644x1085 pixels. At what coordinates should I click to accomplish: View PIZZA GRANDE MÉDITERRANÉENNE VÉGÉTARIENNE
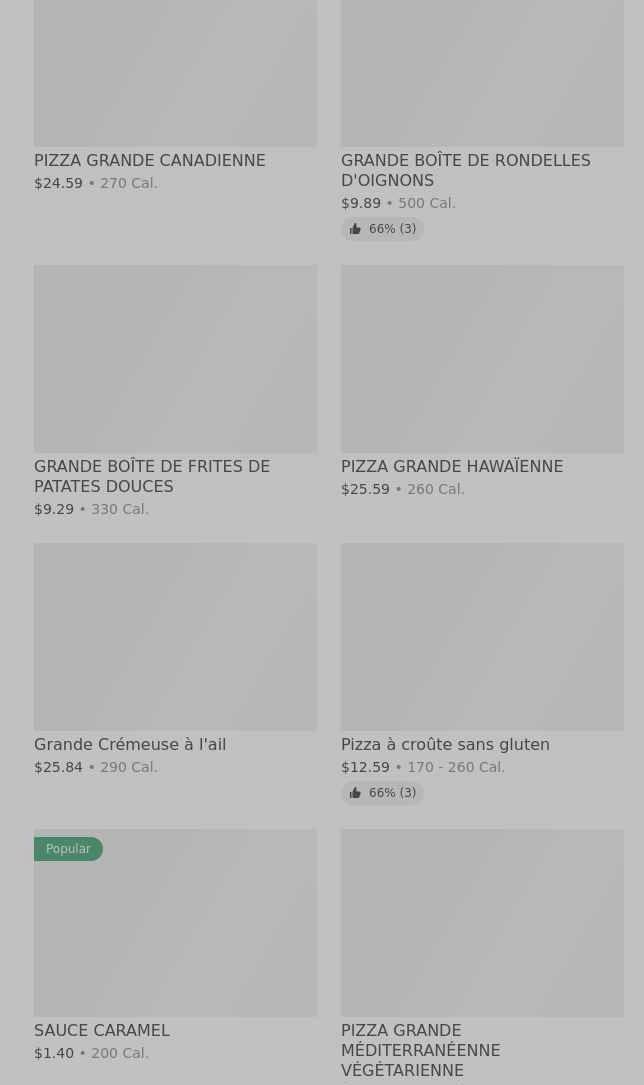(481, 923)
